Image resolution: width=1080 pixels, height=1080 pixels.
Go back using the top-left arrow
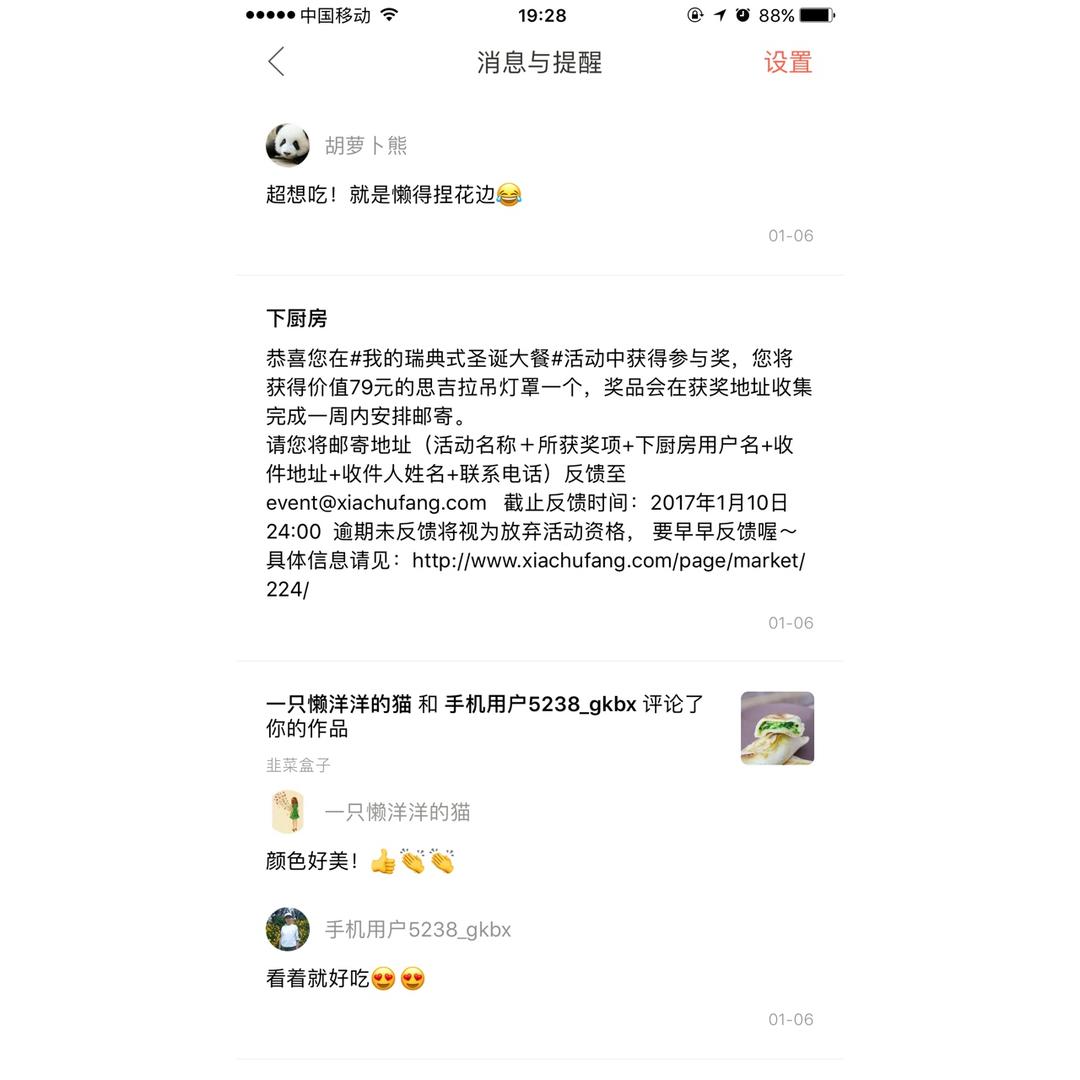pos(277,62)
